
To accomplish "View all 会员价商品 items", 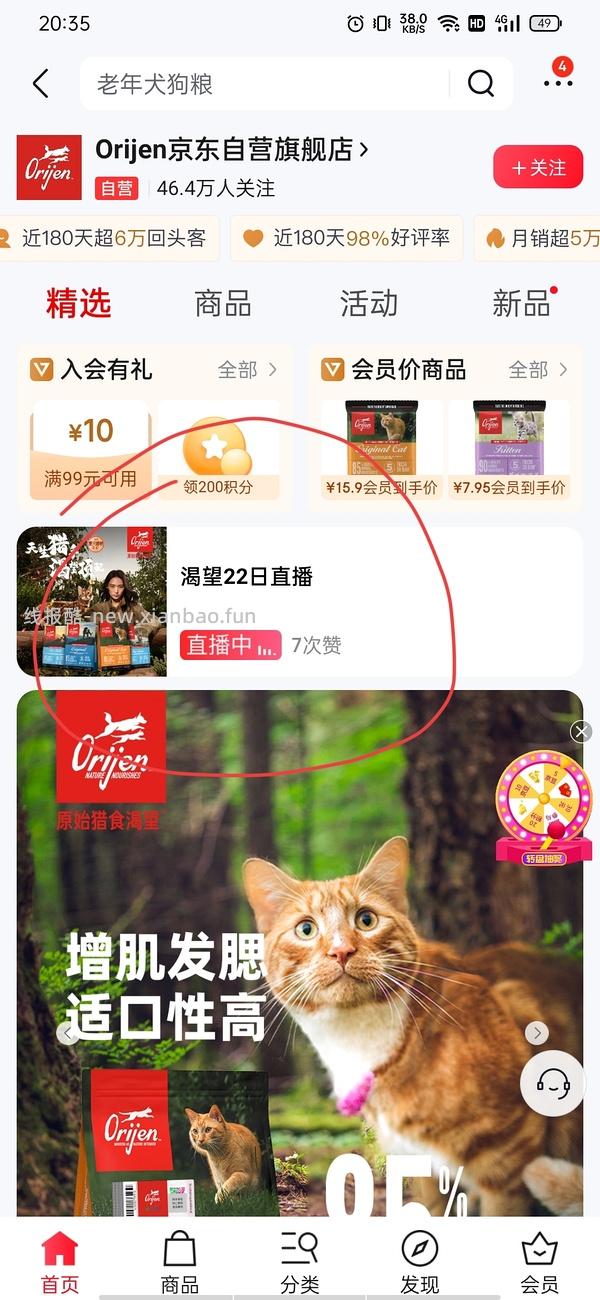I will [x=538, y=370].
